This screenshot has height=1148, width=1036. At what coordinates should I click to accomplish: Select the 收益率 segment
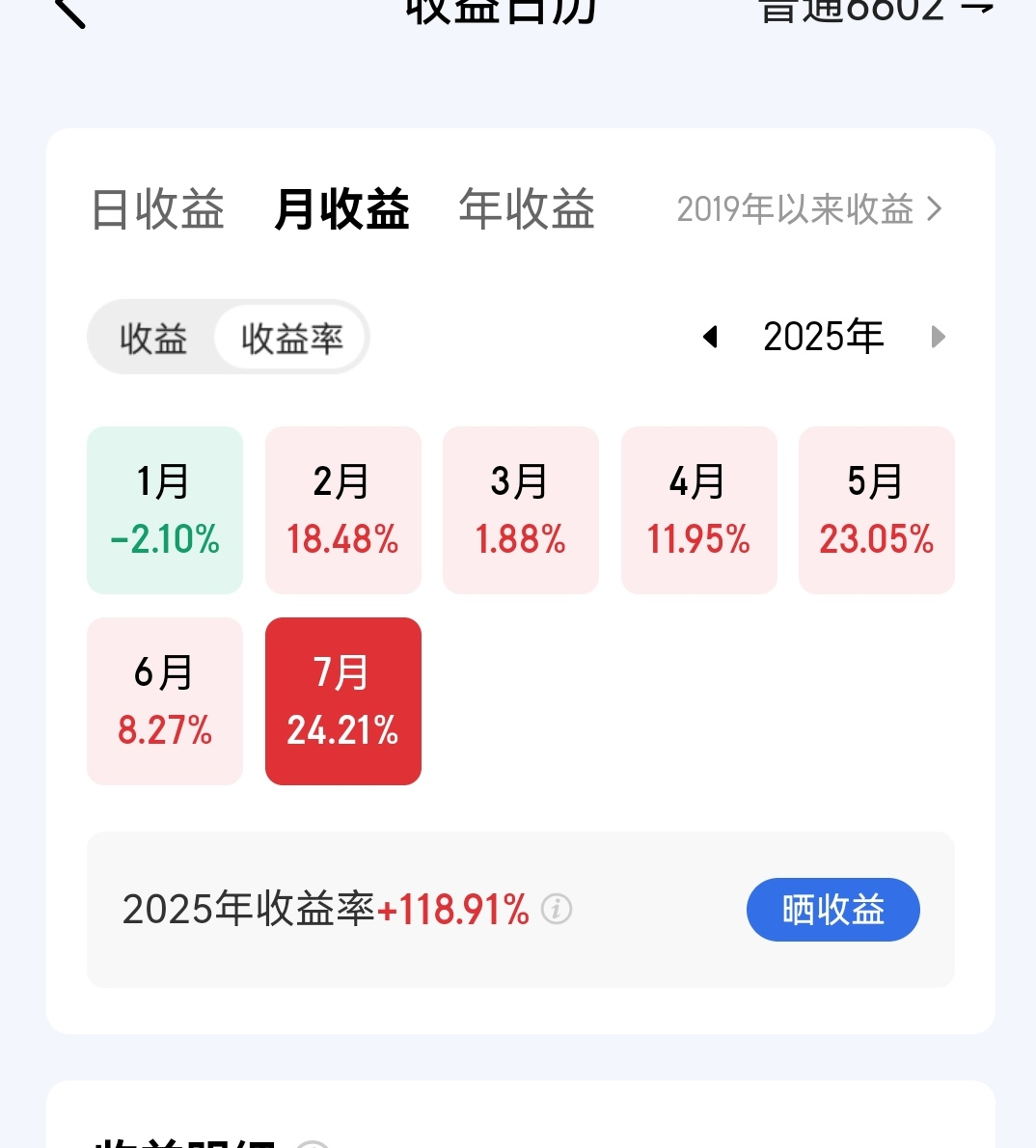[x=291, y=339]
